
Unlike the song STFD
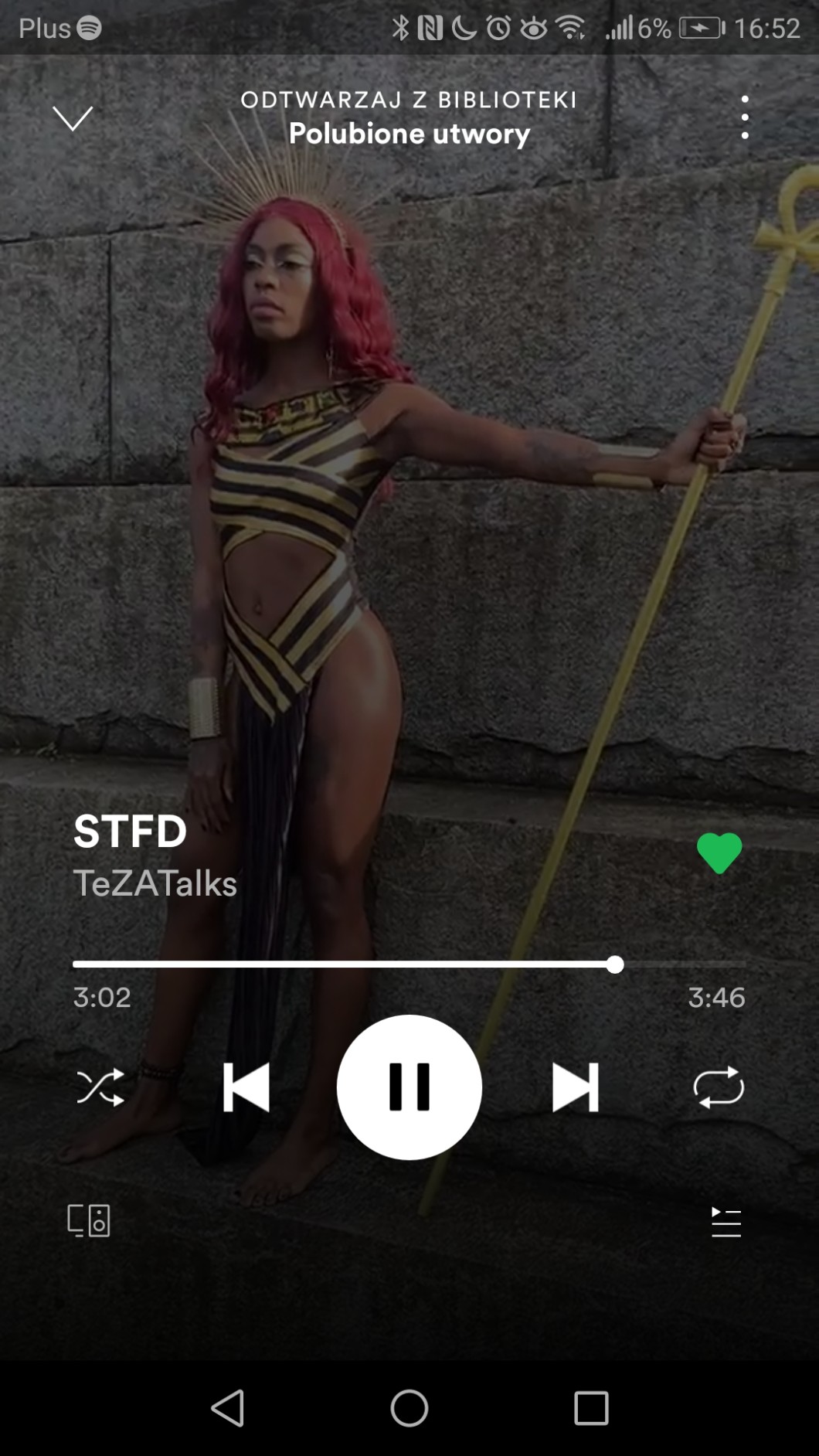coord(719,853)
